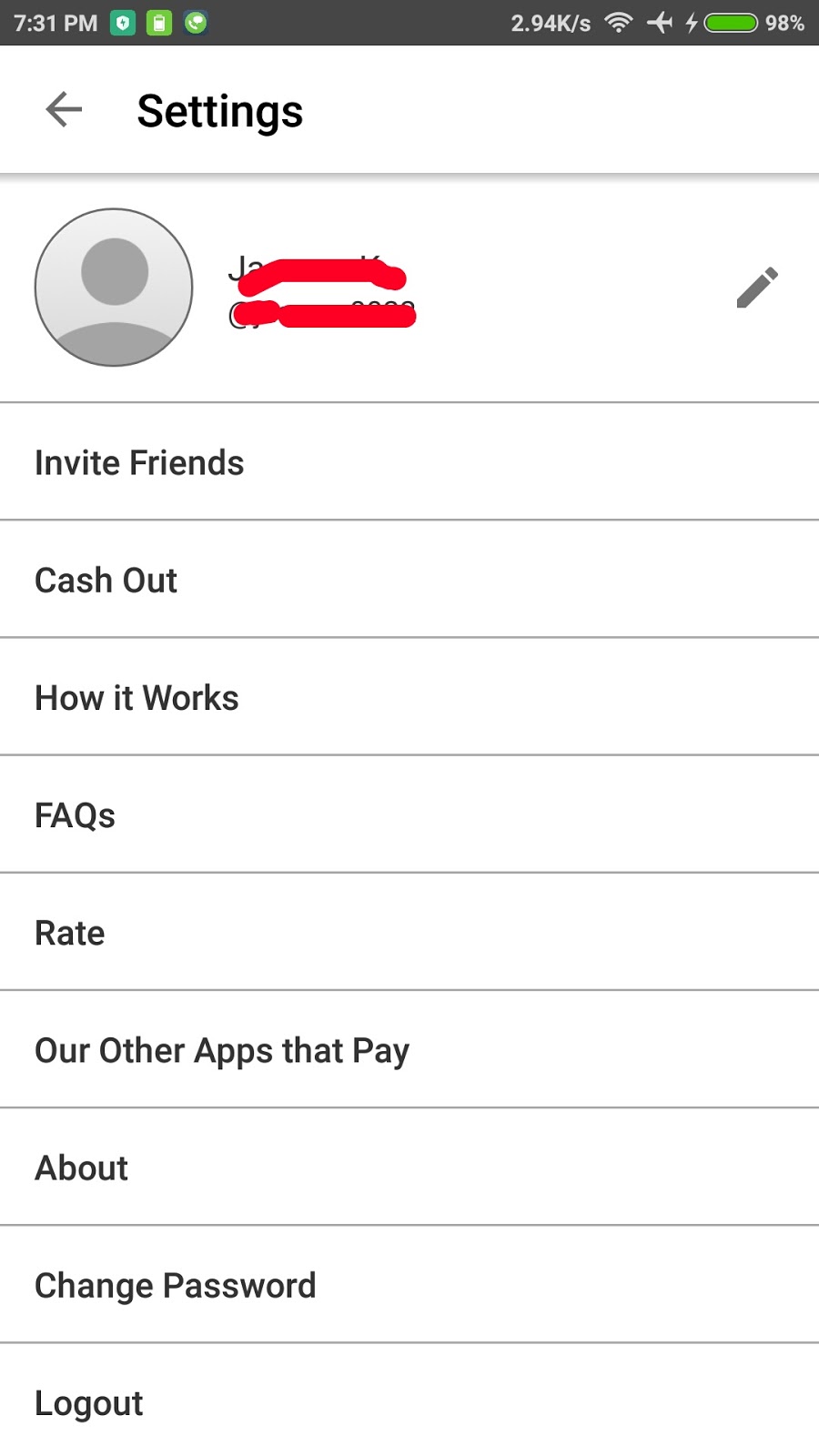Viewport: 819px width, 1456px height.
Task: Select Rate to rate the app
Action: [x=70, y=933]
